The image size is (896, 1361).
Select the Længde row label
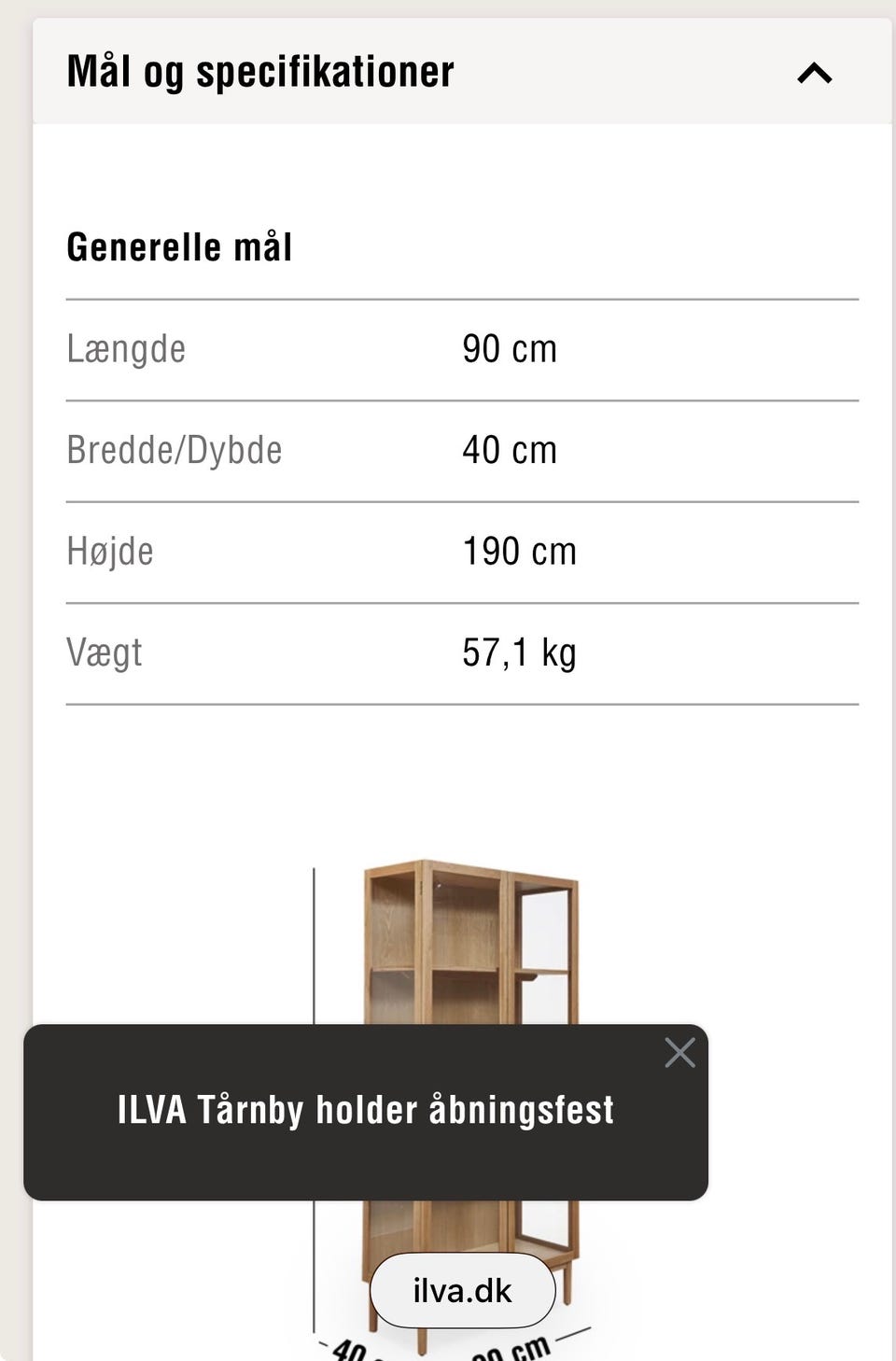(x=125, y=349)
